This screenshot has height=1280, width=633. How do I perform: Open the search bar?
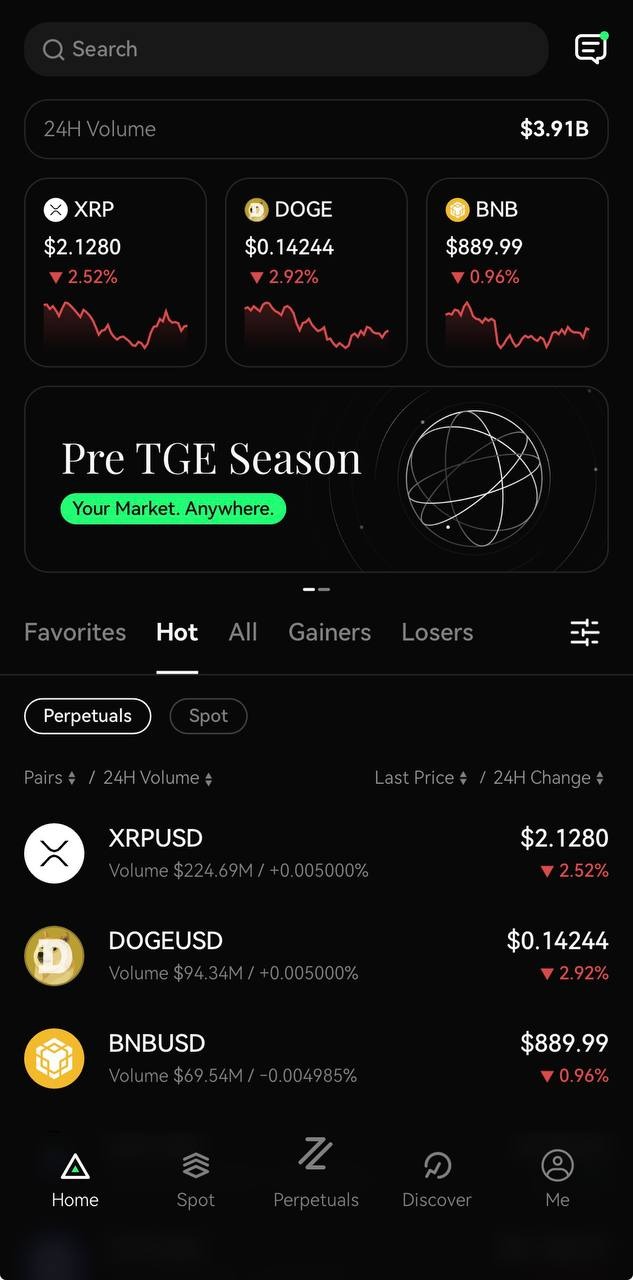[285, 49]
